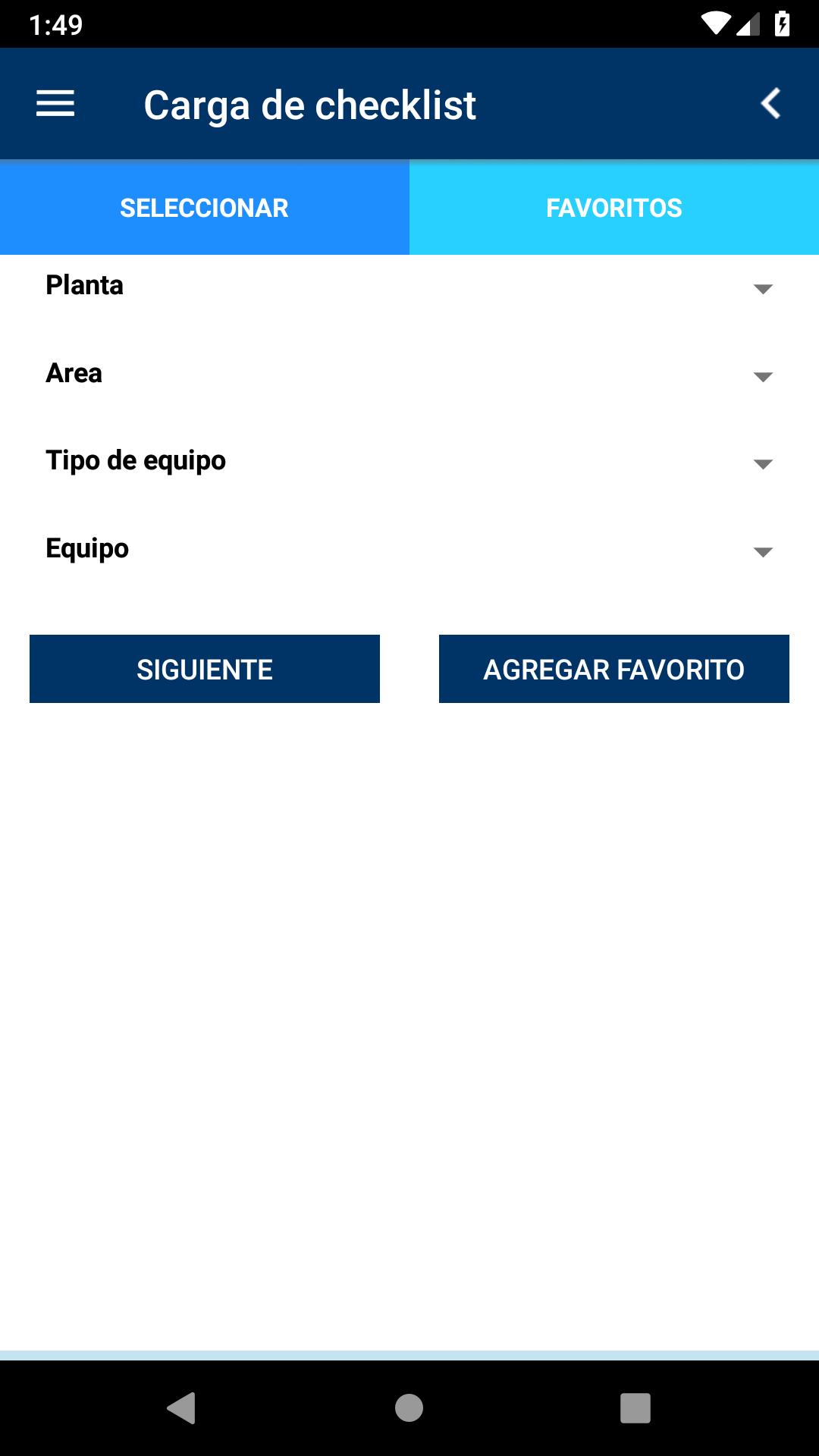Expand the Planta dropdown
Screen dimensions: 819x1456
409,287
